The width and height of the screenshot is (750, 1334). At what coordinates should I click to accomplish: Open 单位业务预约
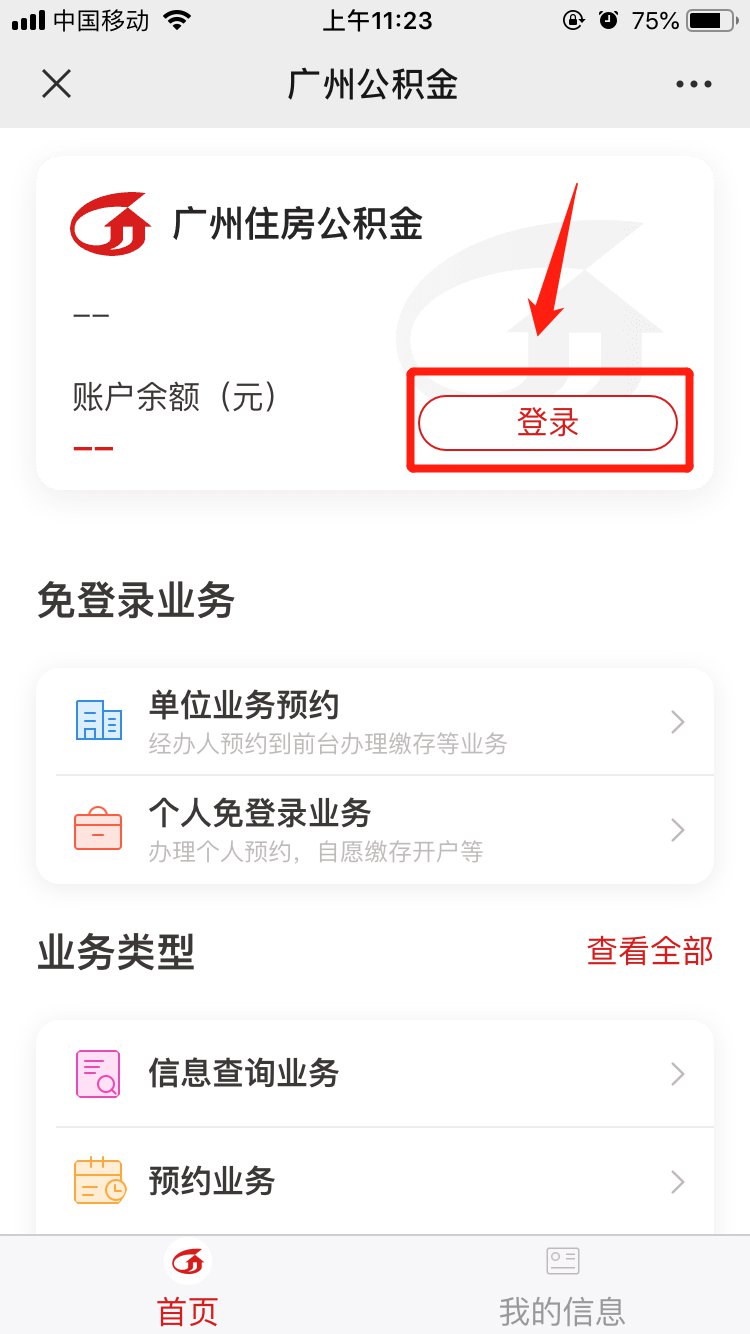coord(375,722)
